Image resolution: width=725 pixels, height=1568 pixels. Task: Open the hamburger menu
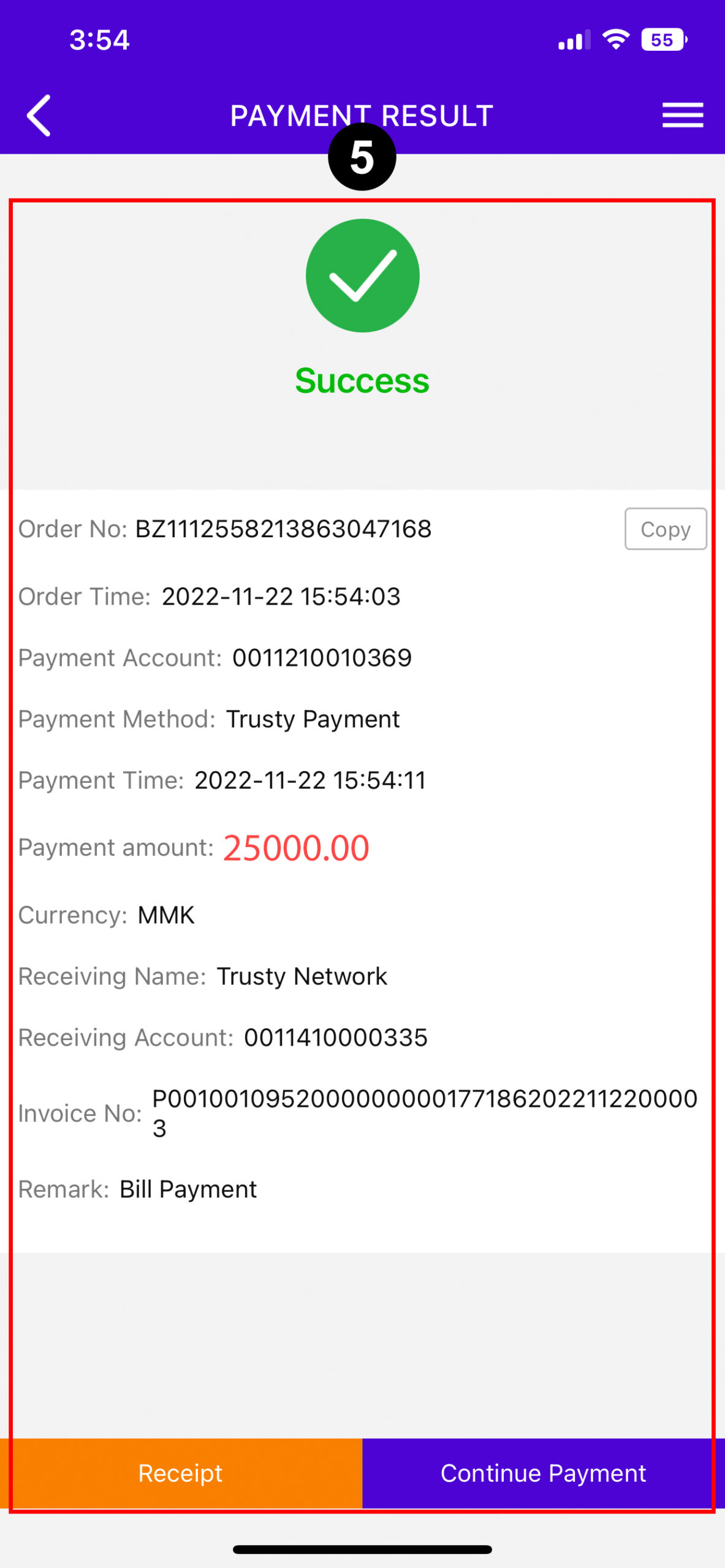coord(682,115)
